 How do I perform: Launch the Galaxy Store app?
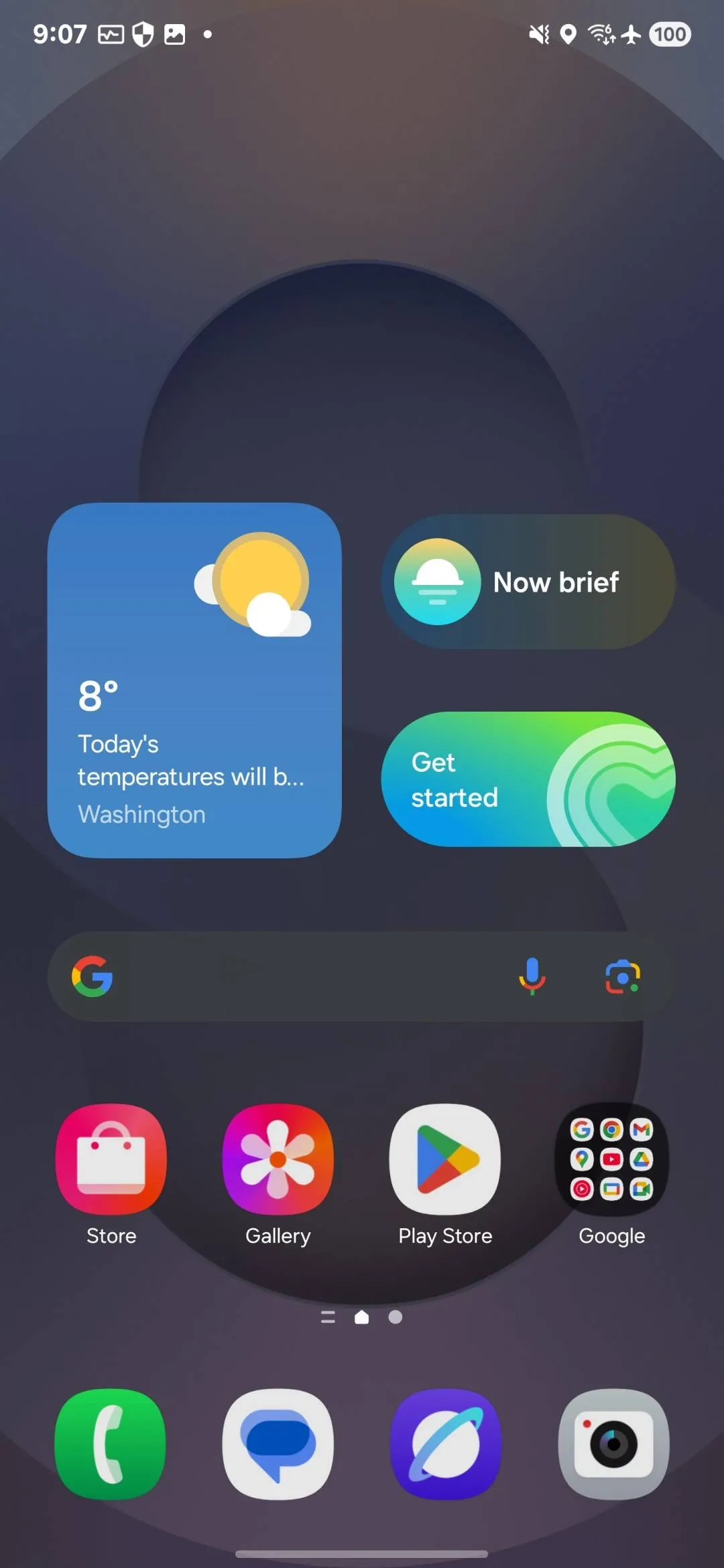111,1159
